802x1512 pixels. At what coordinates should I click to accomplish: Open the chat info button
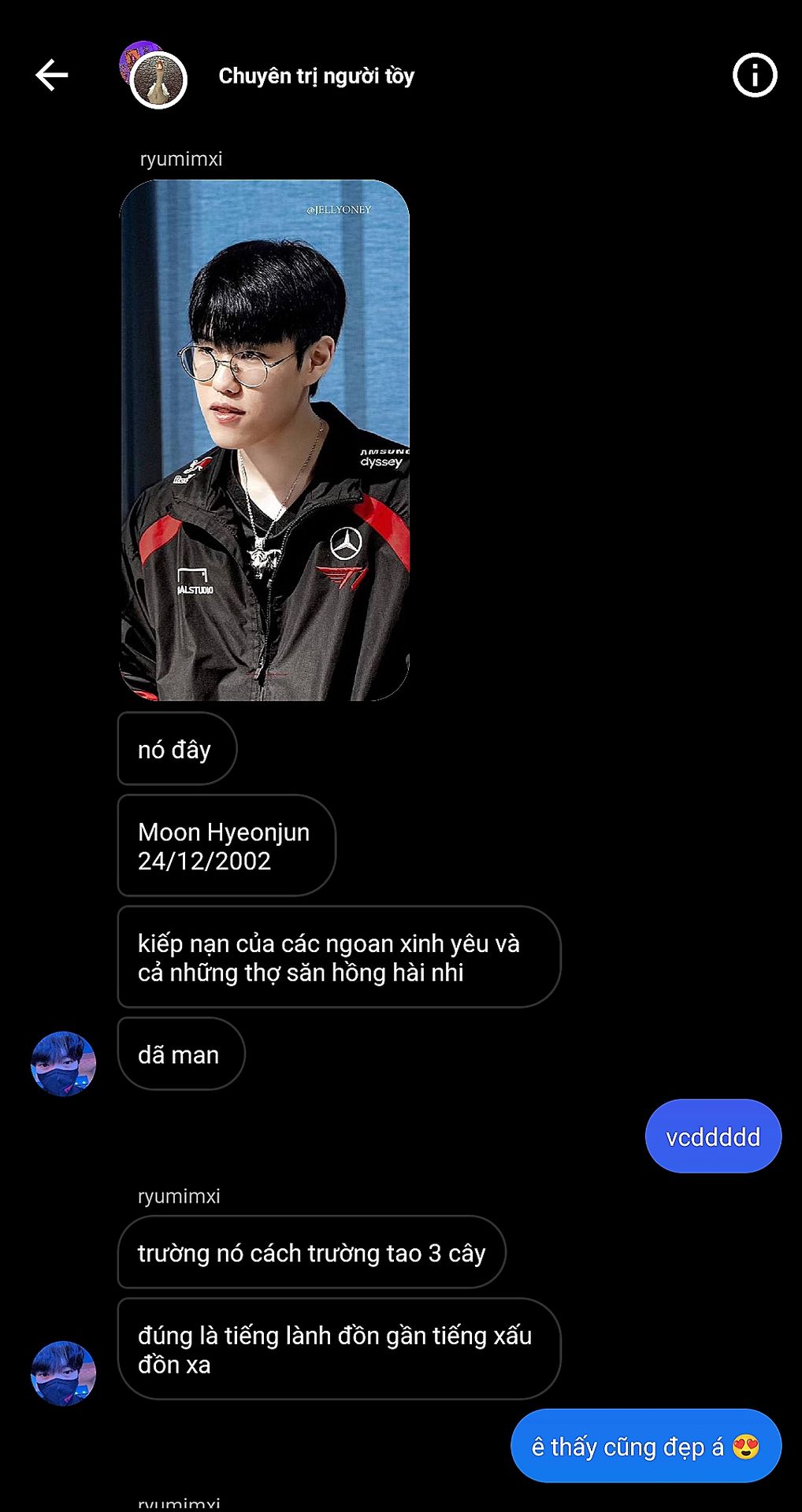(x=755, y=76)
